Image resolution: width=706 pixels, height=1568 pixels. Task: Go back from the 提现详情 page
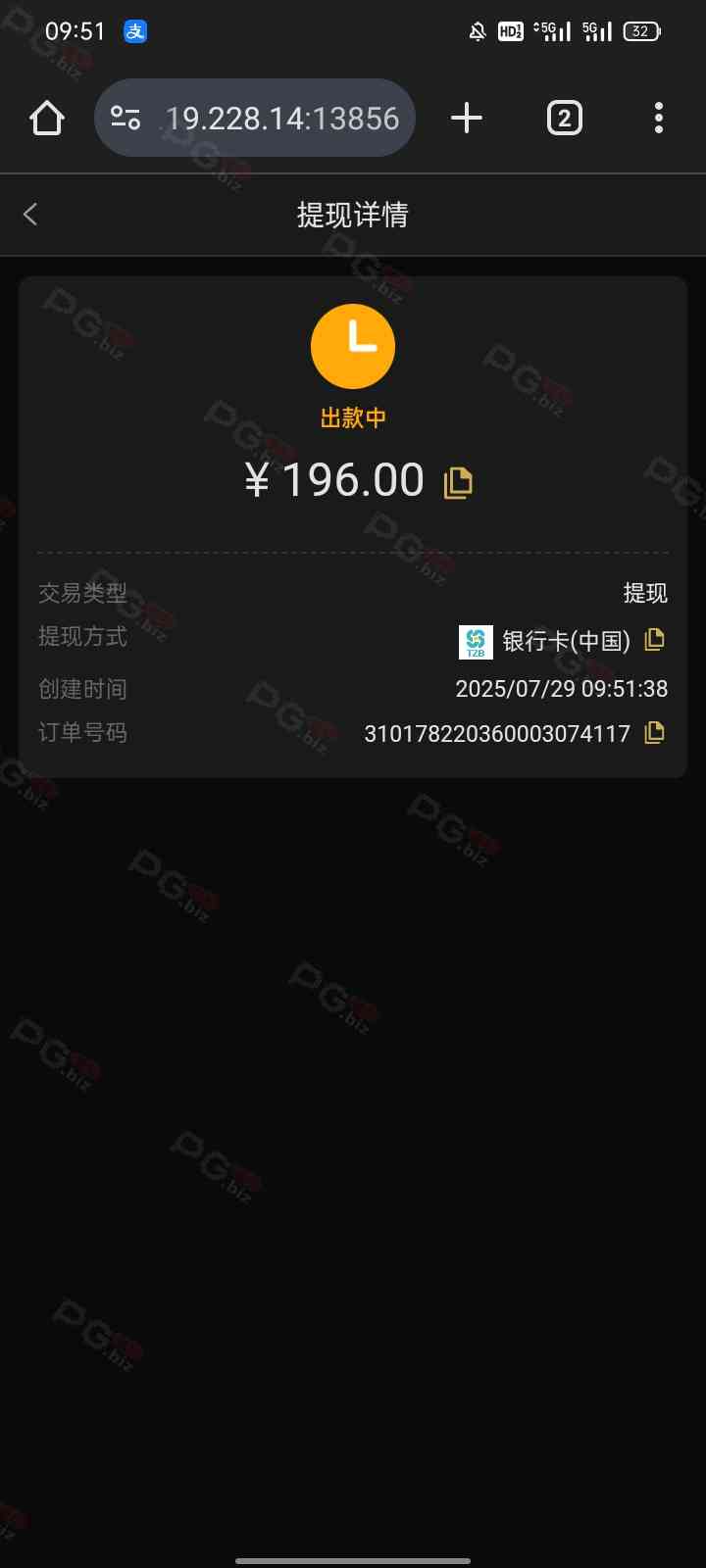(x=30, y=215)
